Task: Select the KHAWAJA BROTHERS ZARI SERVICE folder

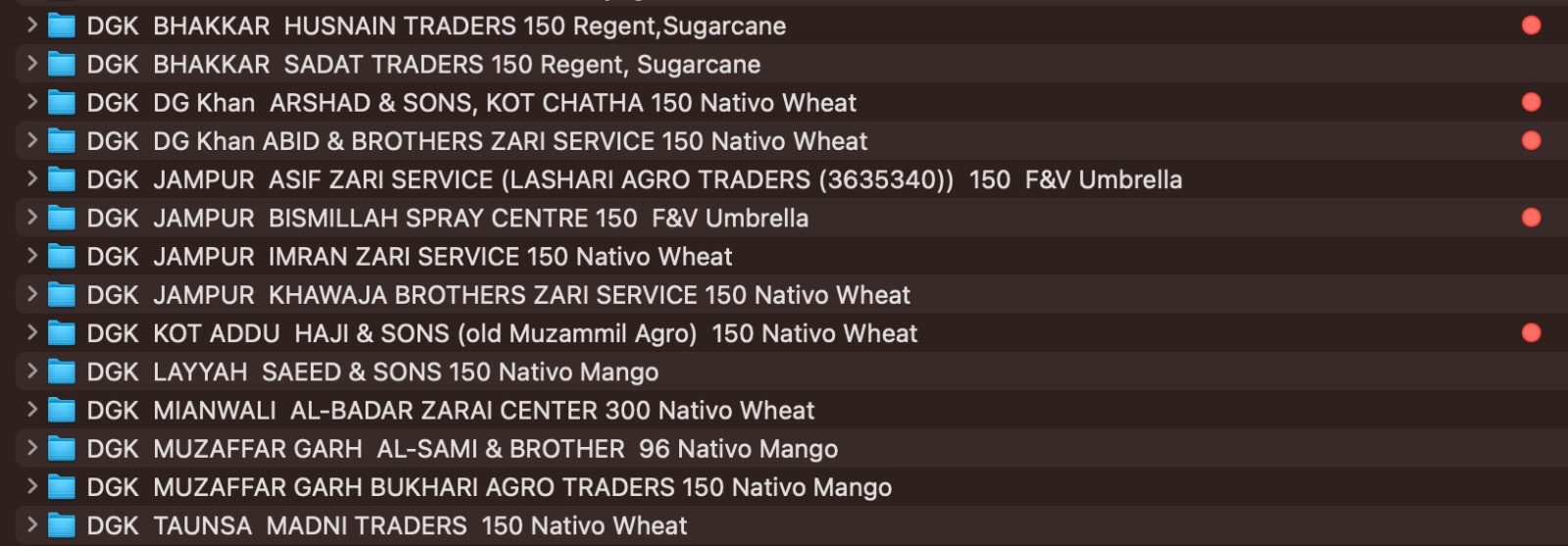Action: (498, 295)
